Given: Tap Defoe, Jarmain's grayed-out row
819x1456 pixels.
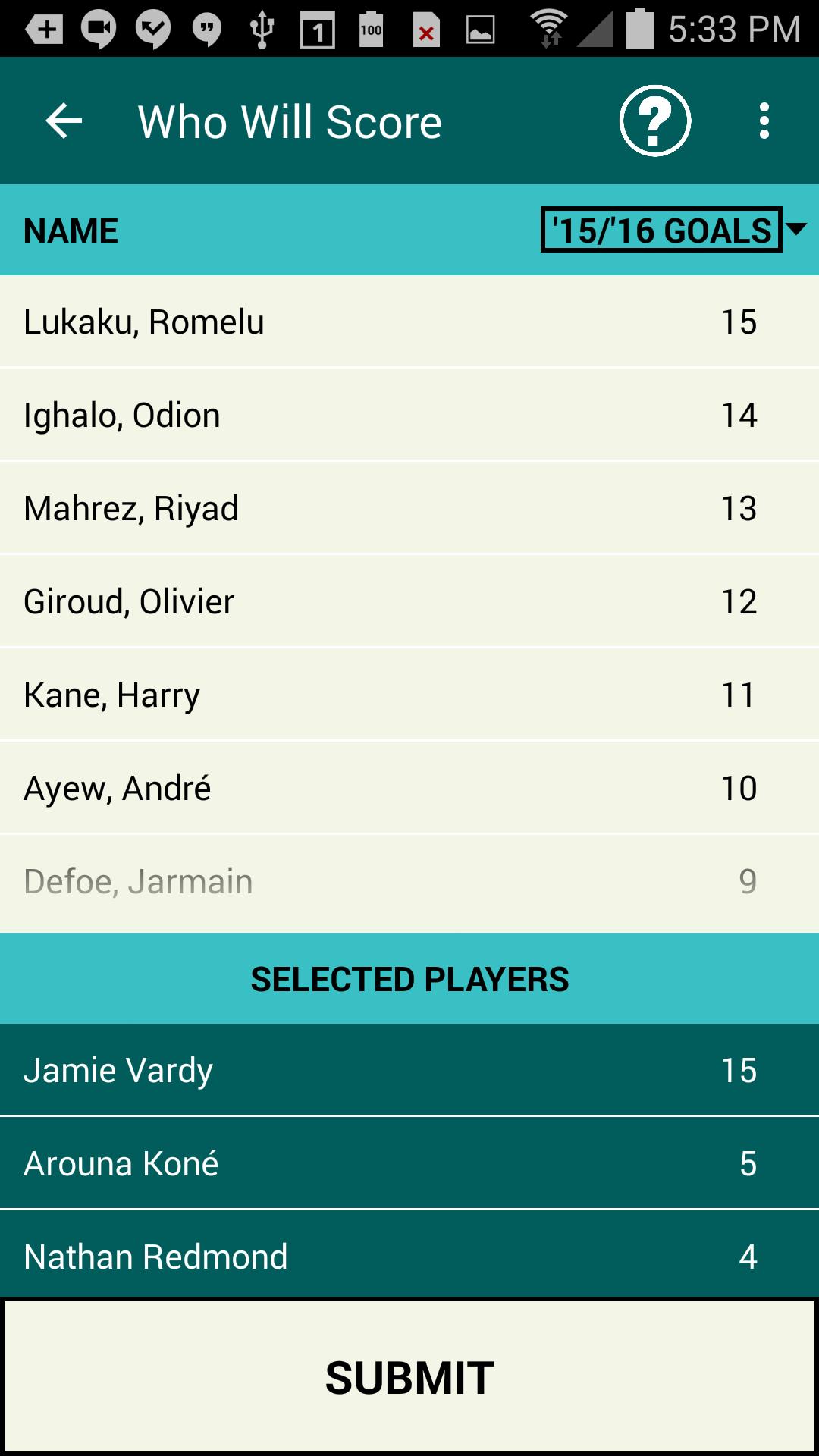Looking at the screenshot, I should coord(303,880).
